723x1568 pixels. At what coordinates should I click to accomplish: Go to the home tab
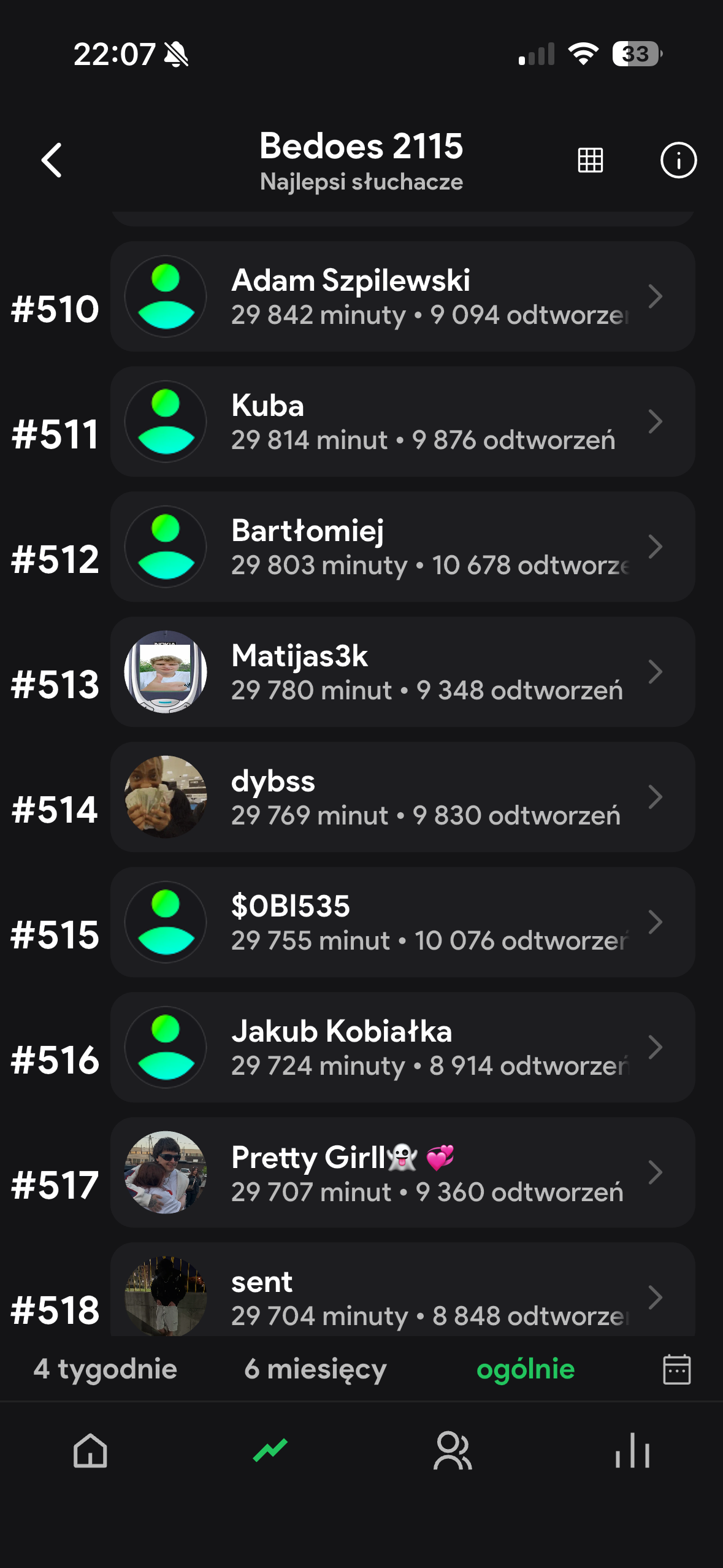(90, 1451)
